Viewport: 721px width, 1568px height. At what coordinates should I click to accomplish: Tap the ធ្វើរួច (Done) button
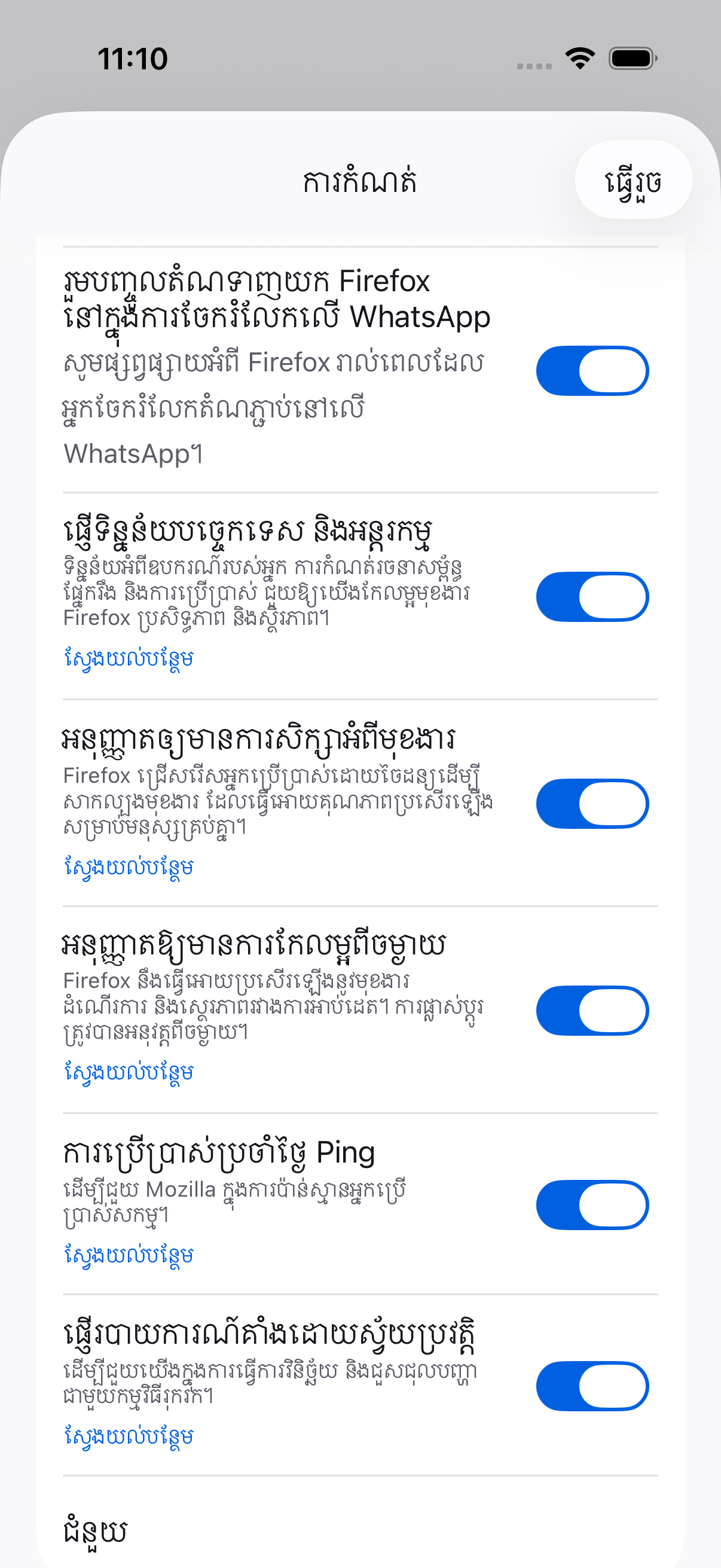[633, 180]
